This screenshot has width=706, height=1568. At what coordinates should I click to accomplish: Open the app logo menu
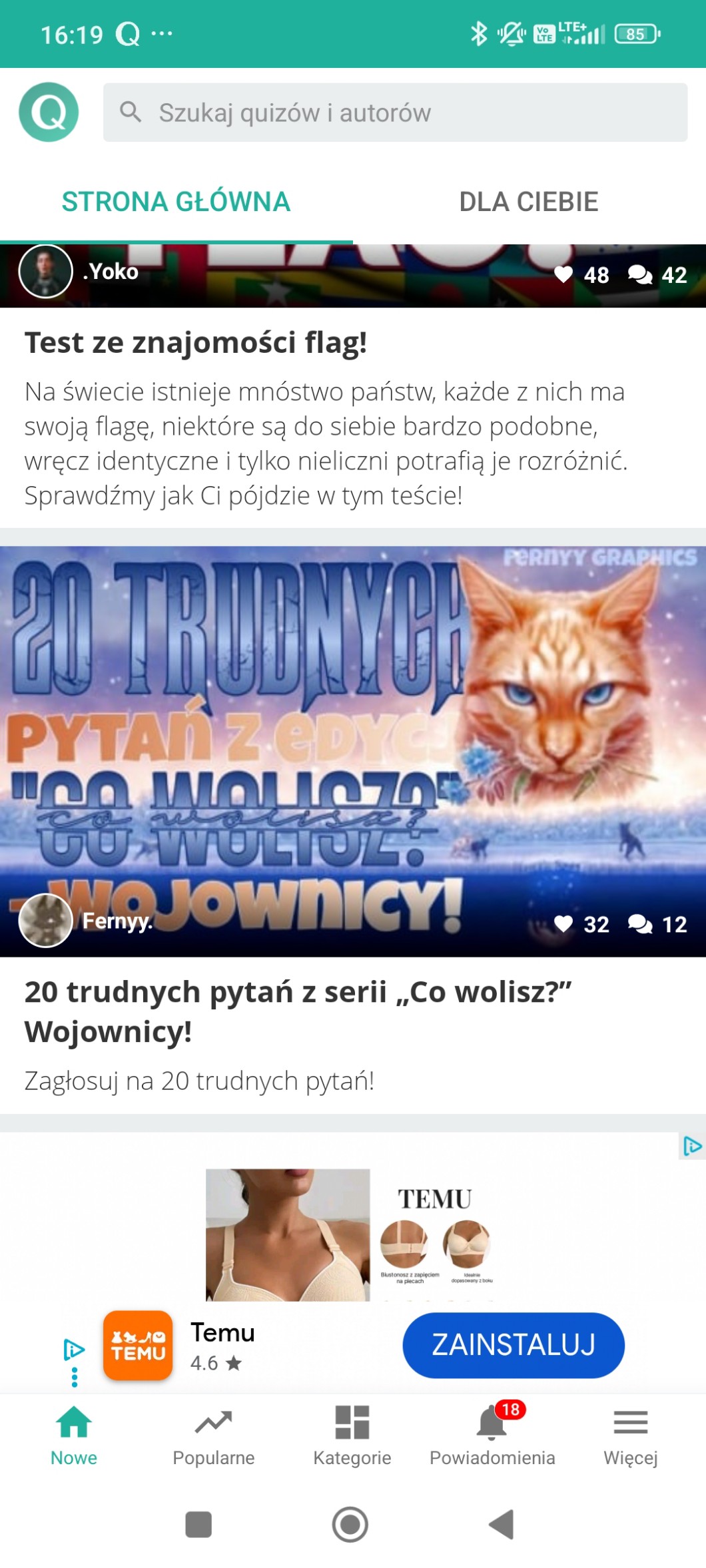click(49, 113)
